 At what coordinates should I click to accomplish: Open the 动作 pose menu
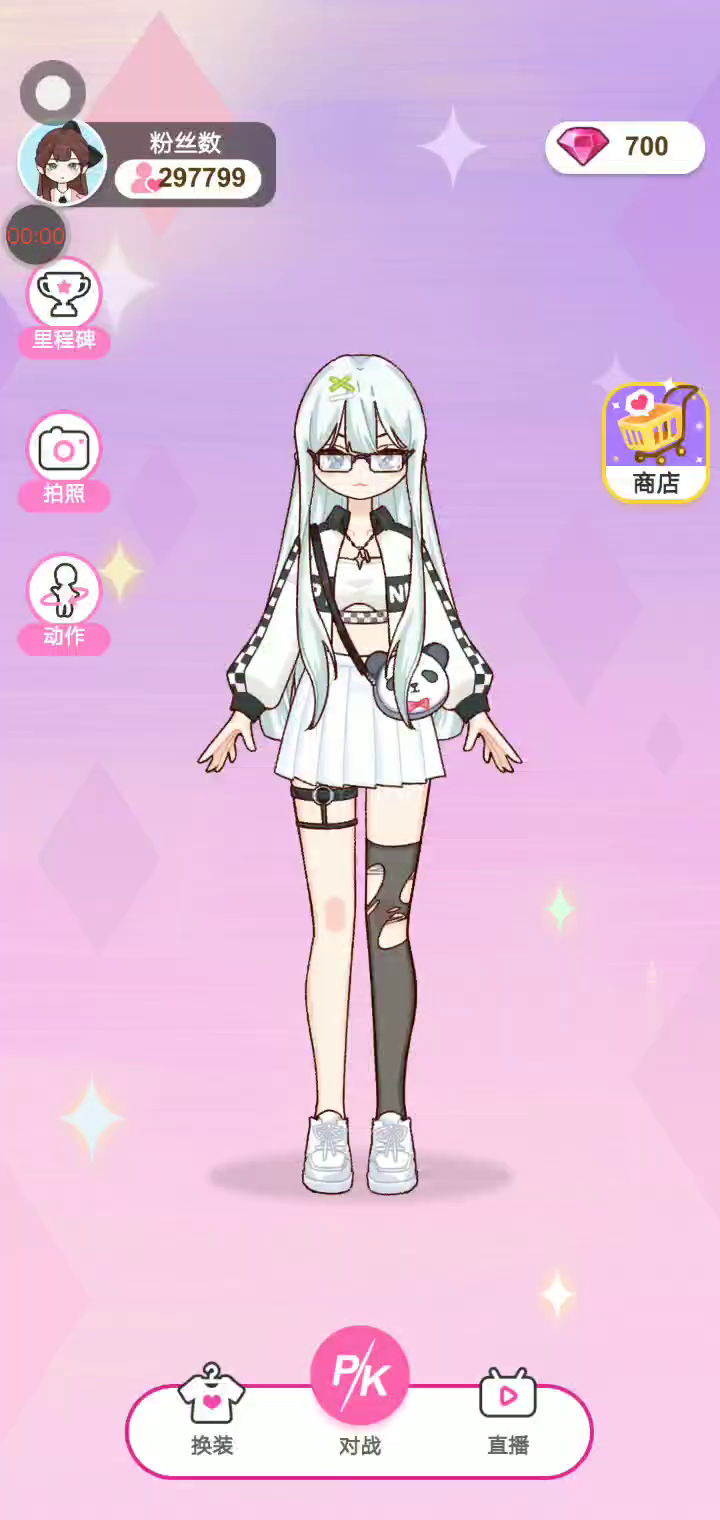64,593
